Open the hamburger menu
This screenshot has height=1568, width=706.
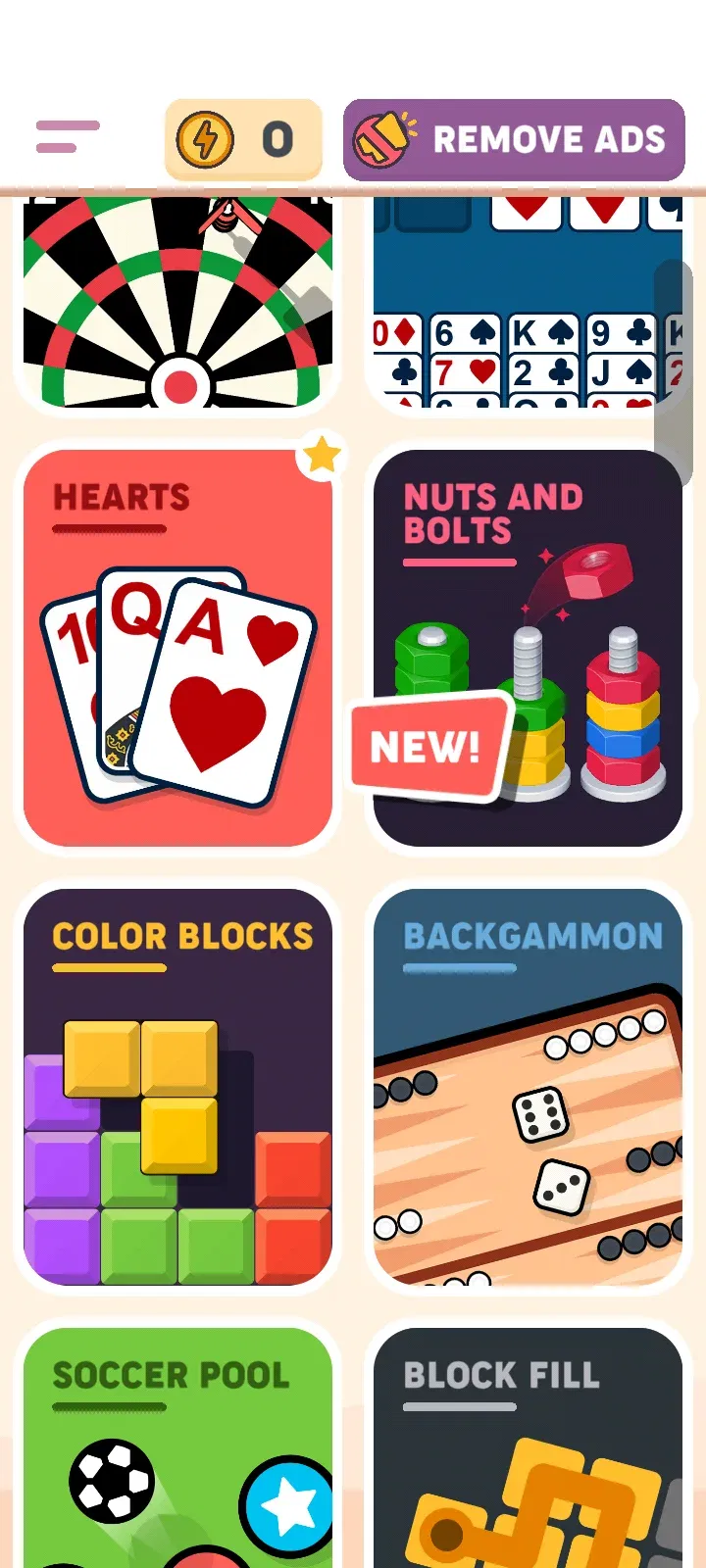68,137
